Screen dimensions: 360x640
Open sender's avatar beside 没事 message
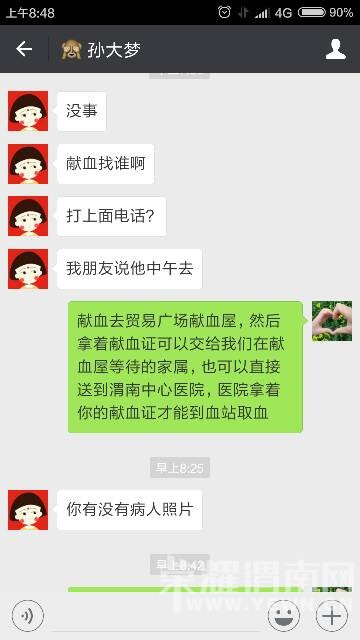pos(28,111)
